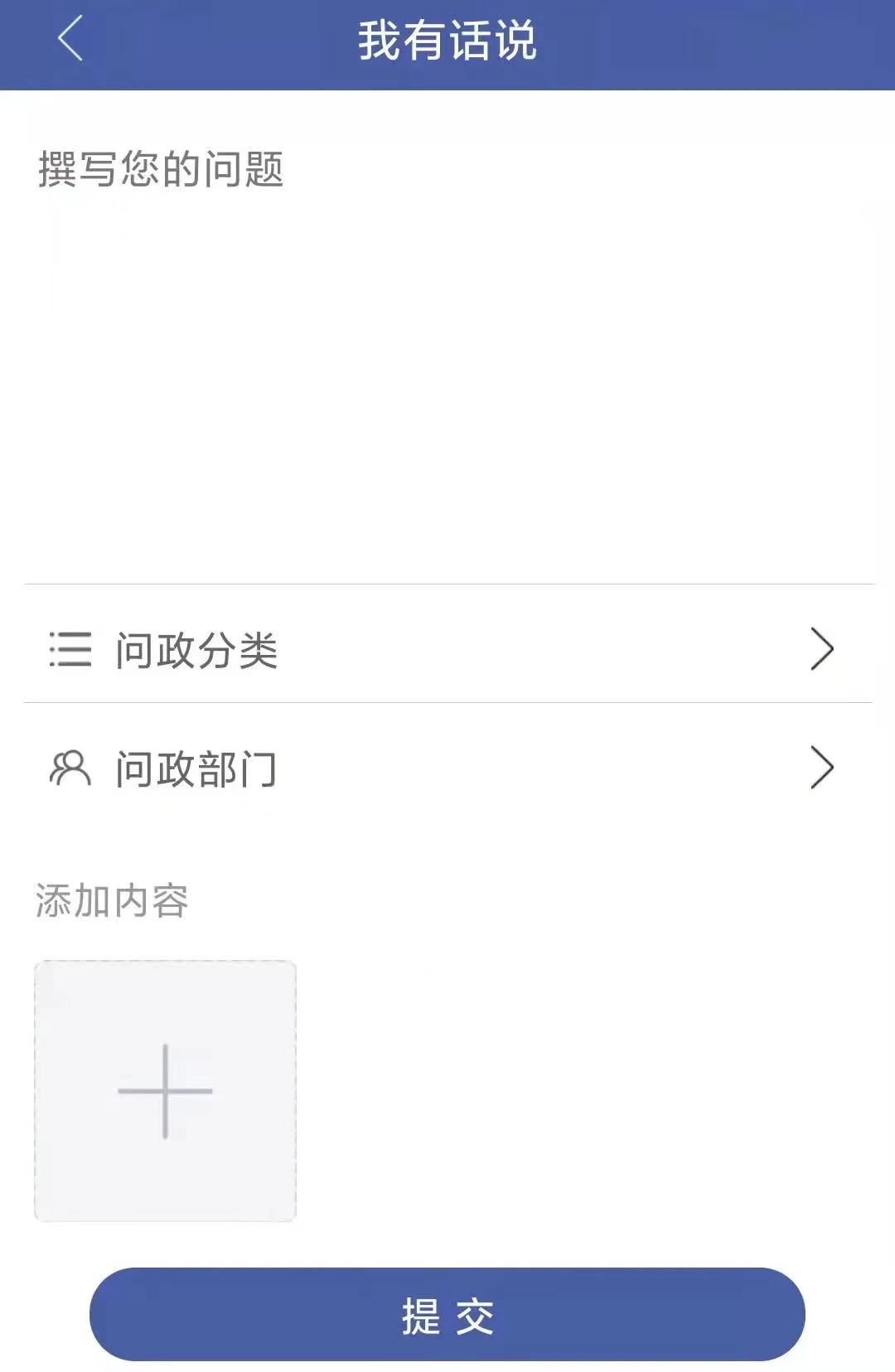The width and height of the screenshot is (895, 1372).
Task: Submit the form with 提交
Action: [447, 1315]
